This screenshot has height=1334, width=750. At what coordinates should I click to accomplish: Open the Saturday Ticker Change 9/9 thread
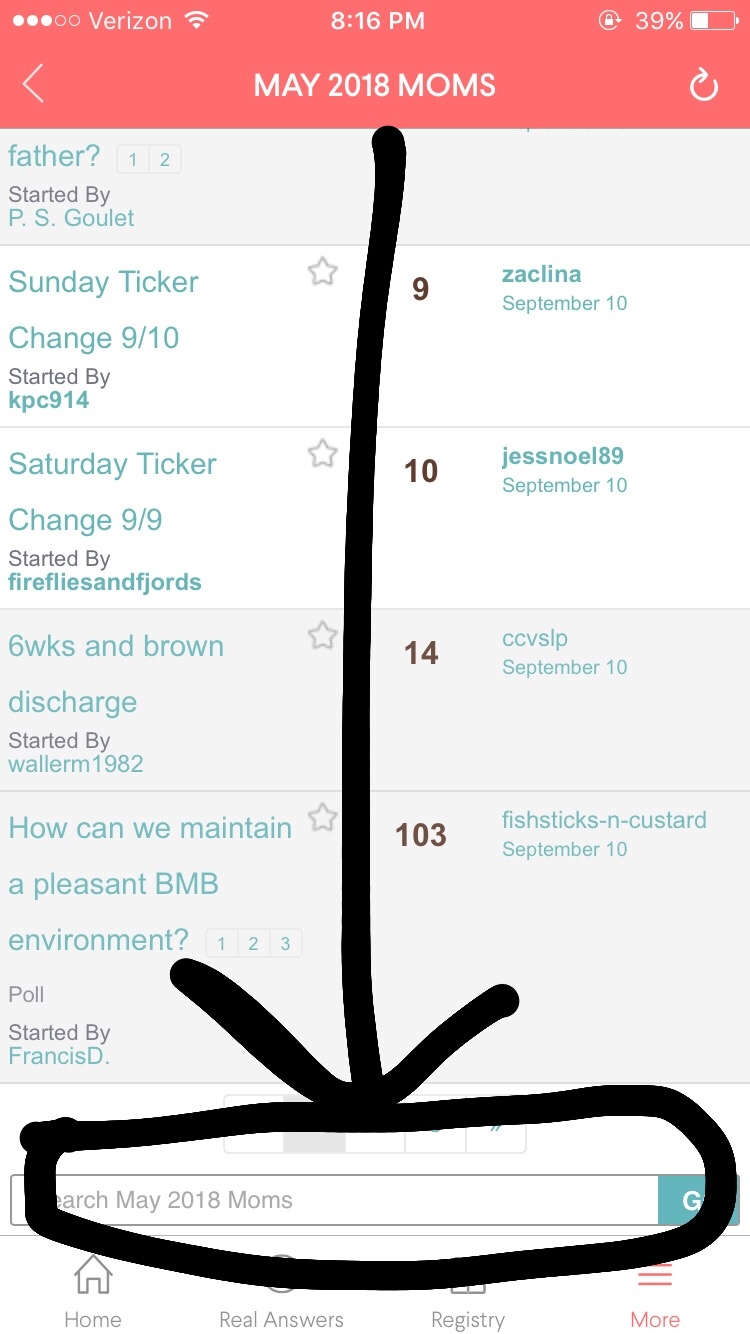point(113,492)
